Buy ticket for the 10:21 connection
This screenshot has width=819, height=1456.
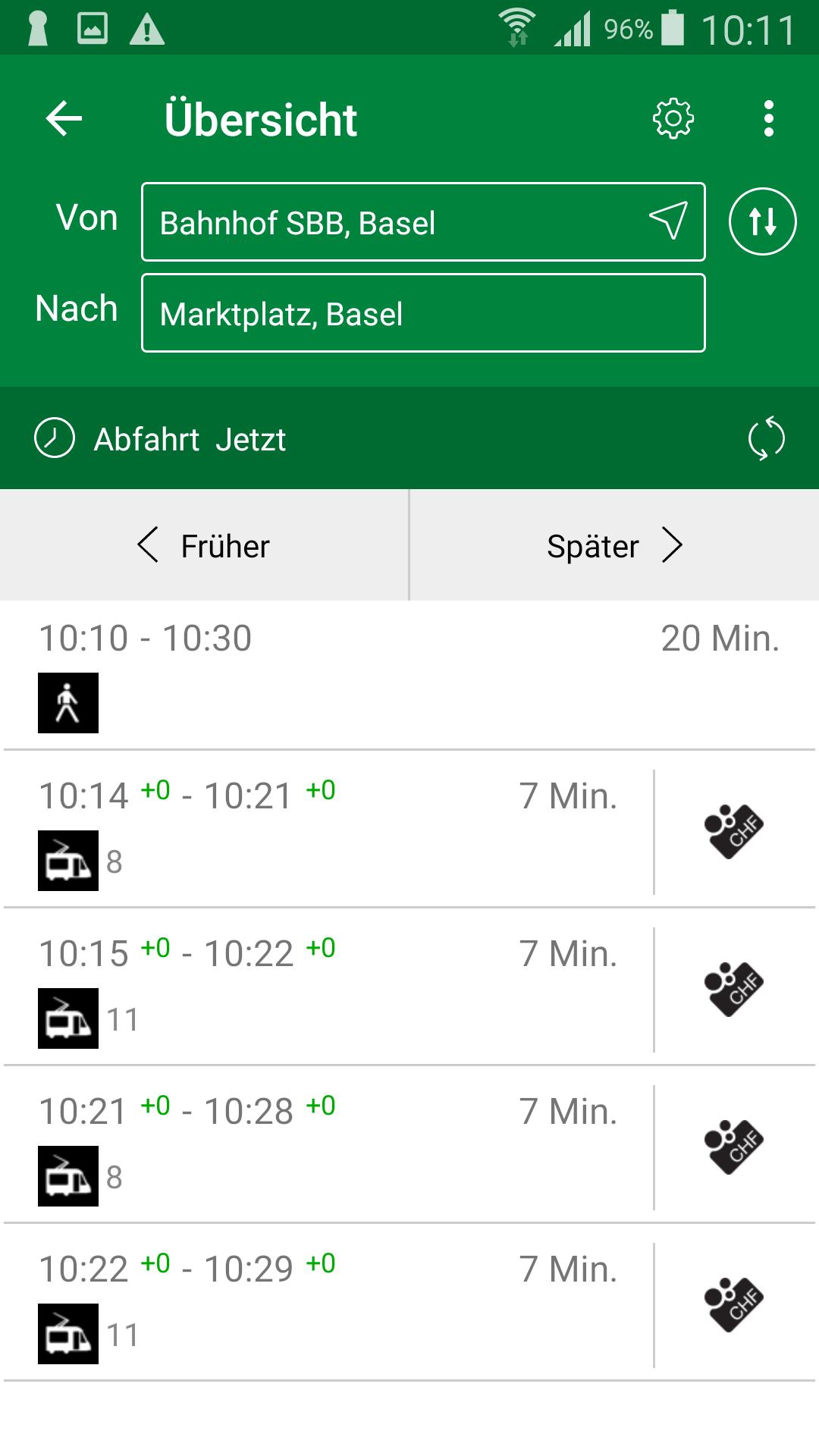tap(733, 1147)
